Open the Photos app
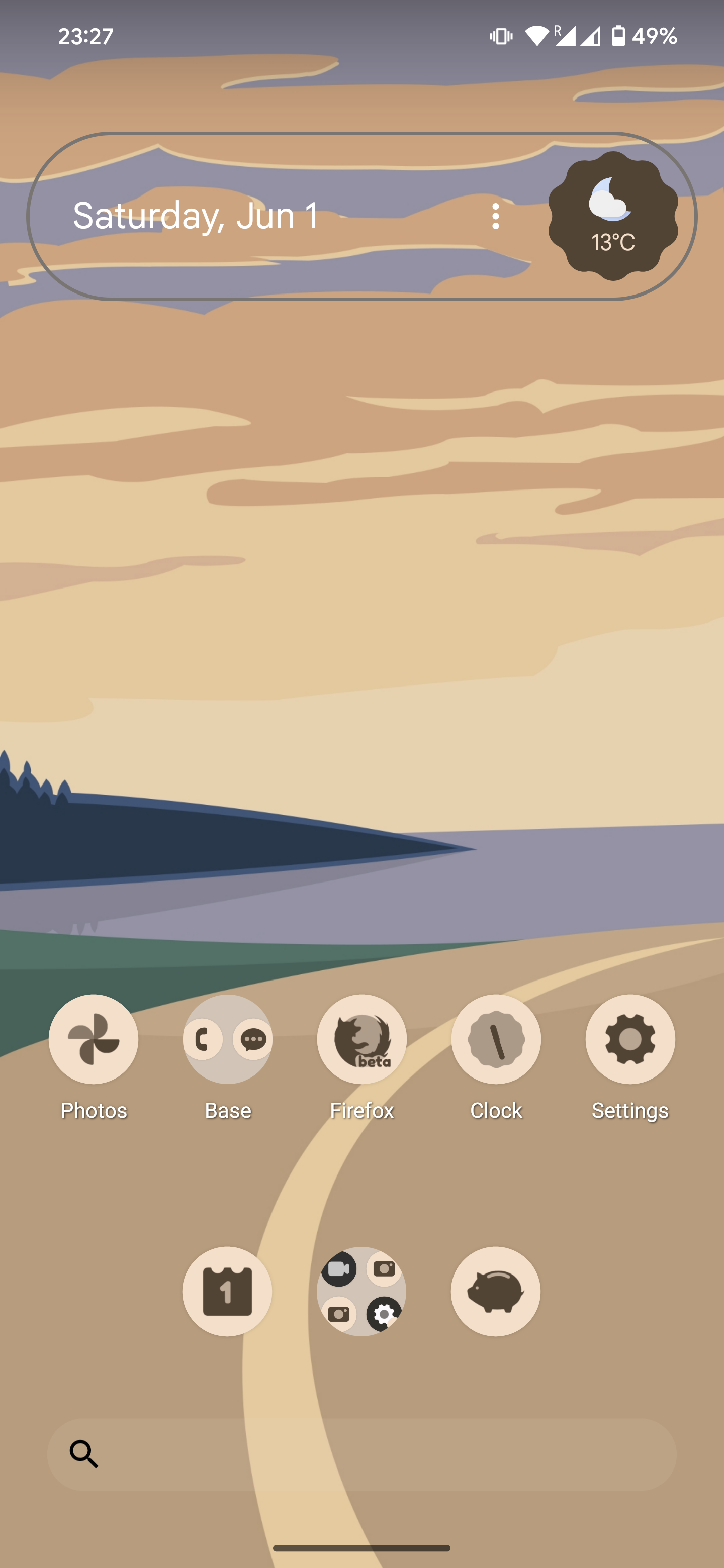Screen dimensions: 724x1568 93,1039
